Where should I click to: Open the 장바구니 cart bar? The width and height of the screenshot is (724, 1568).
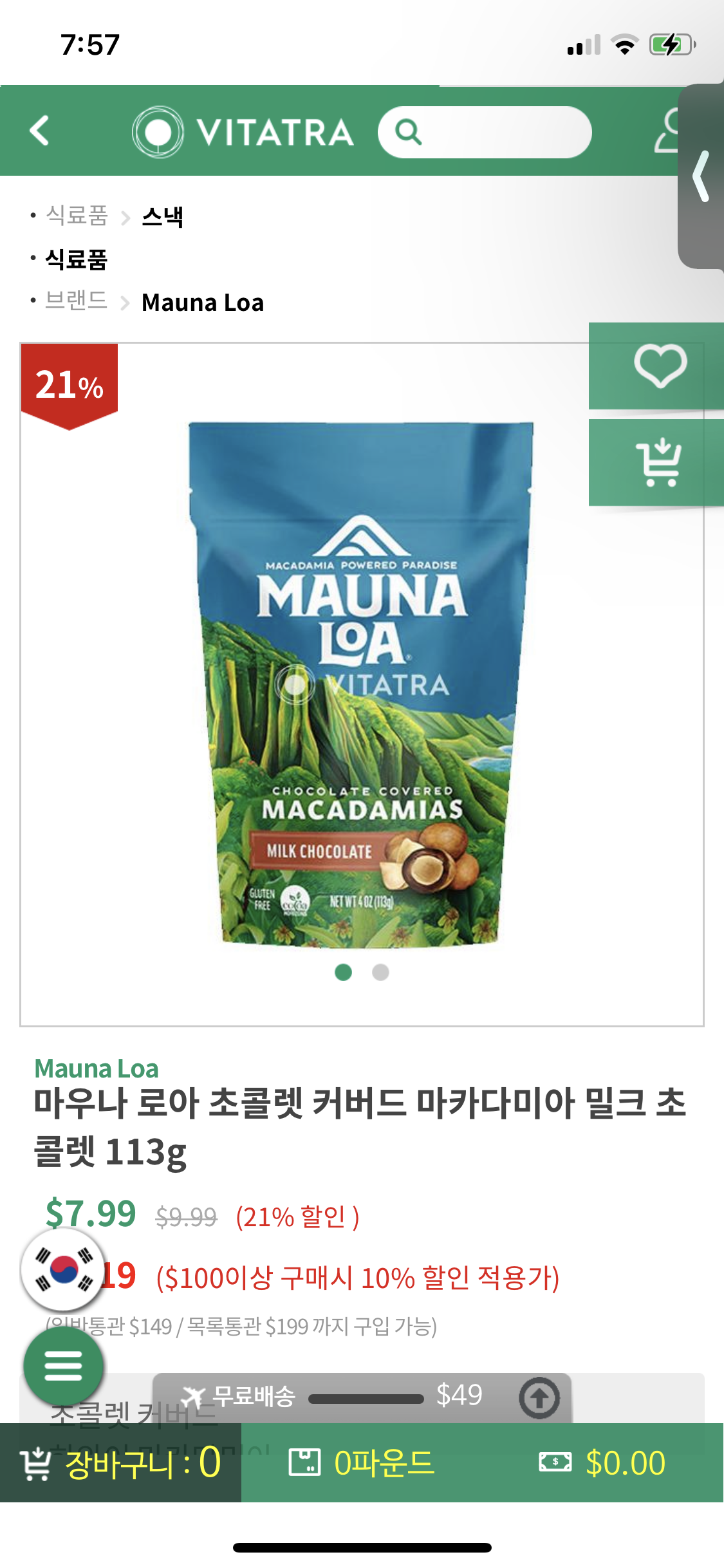(x=121, y=1462)
